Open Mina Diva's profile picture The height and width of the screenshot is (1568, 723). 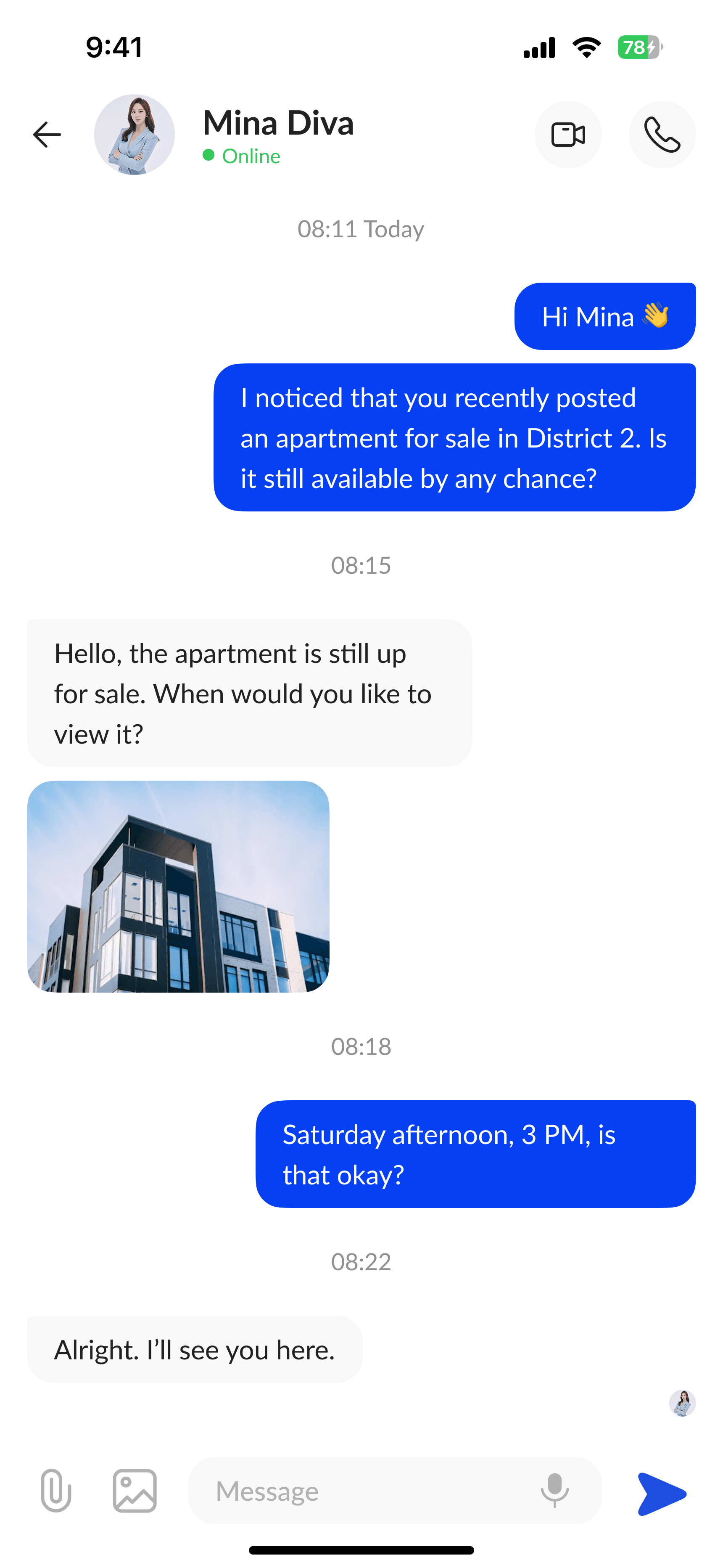[135, 135]
